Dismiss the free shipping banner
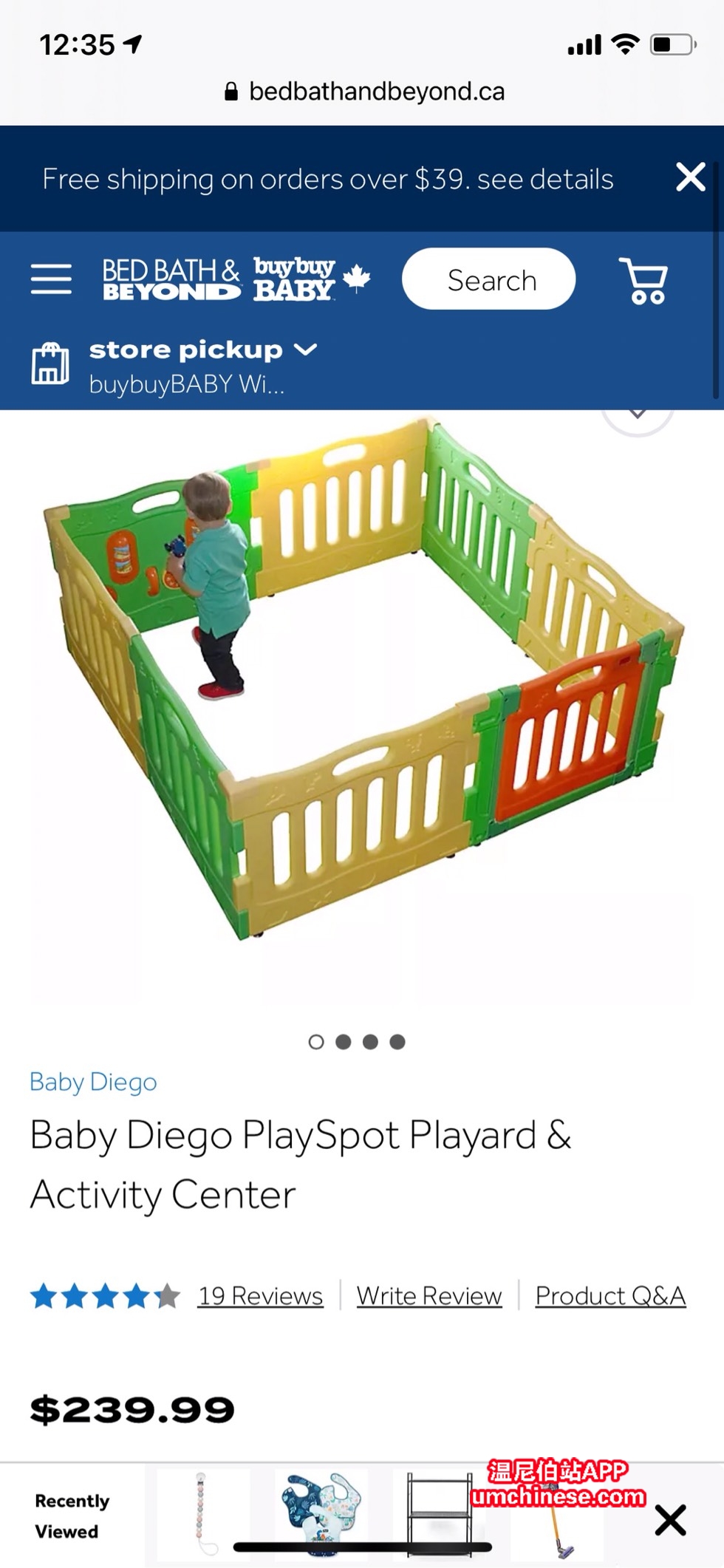The width and height of the screenshot is (724, 1568). pyautogui.click(x=690, y=178)
